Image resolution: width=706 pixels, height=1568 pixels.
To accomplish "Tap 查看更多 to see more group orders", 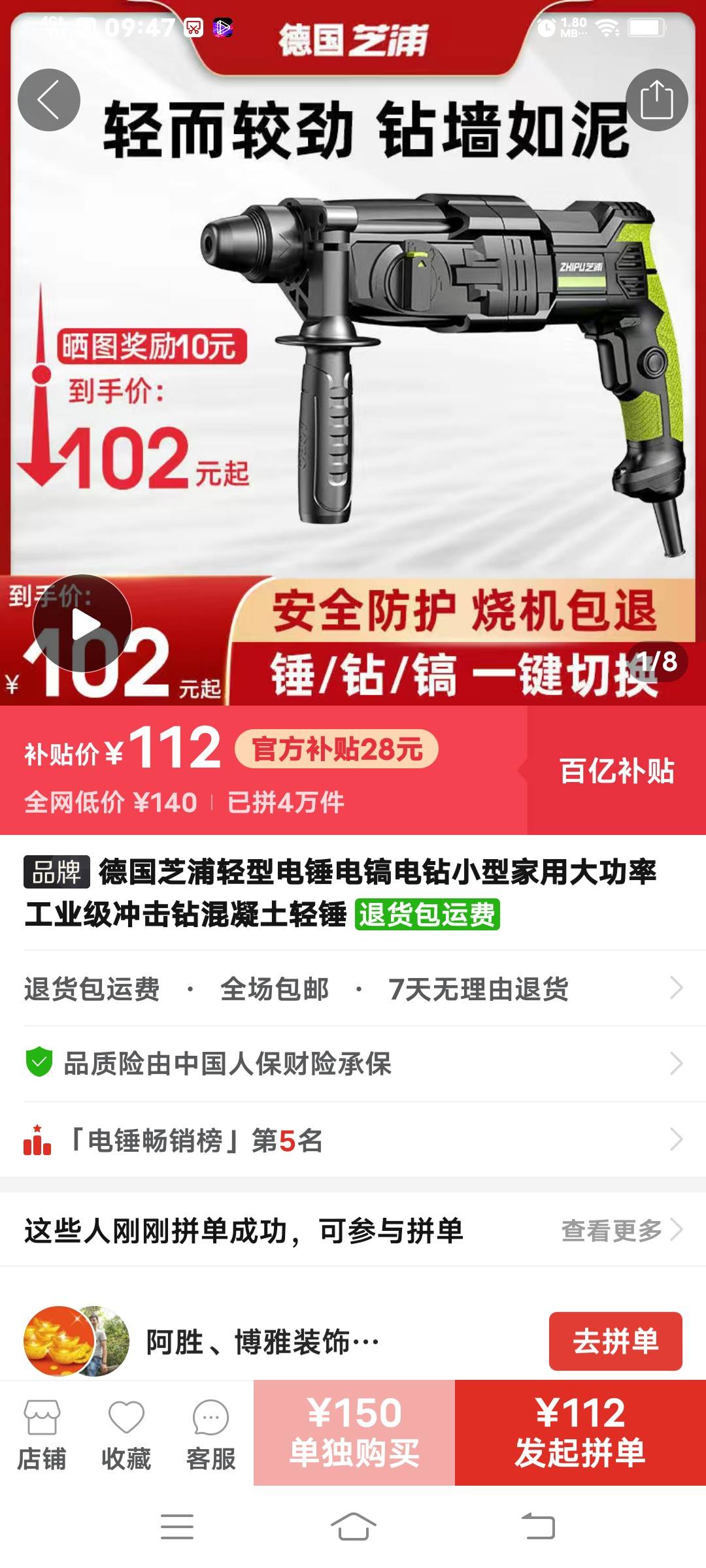I will tap(621, 1230).
